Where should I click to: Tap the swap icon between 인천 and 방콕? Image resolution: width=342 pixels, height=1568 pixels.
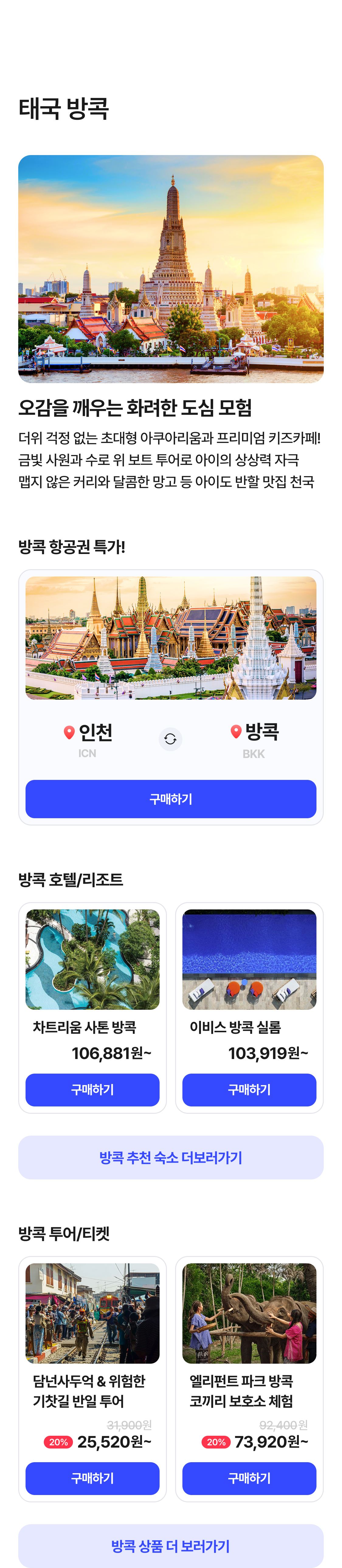click(170, 739)
